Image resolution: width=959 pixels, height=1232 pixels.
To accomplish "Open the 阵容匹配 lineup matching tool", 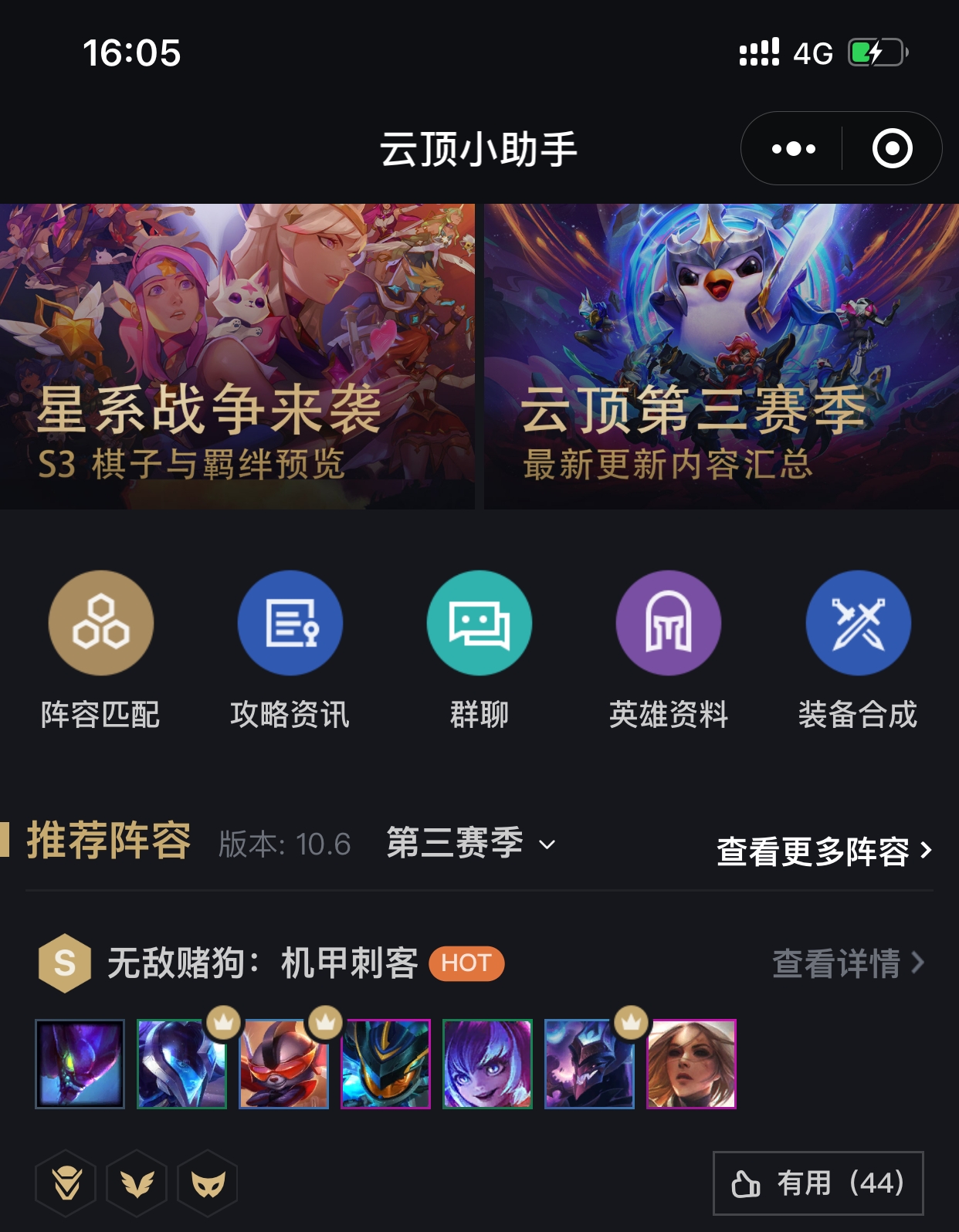I will (102, 651).
